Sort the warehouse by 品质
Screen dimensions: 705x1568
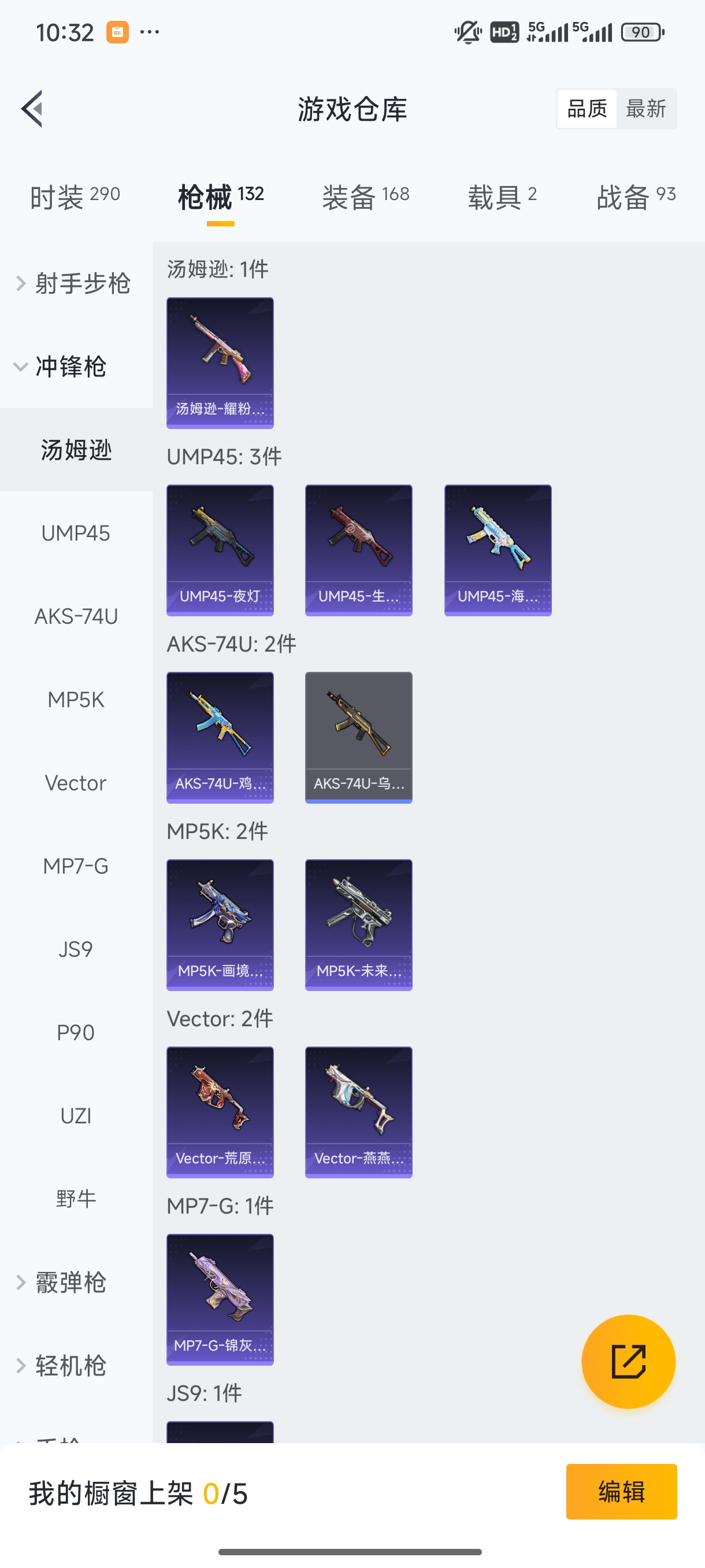[x=587, y=109]
